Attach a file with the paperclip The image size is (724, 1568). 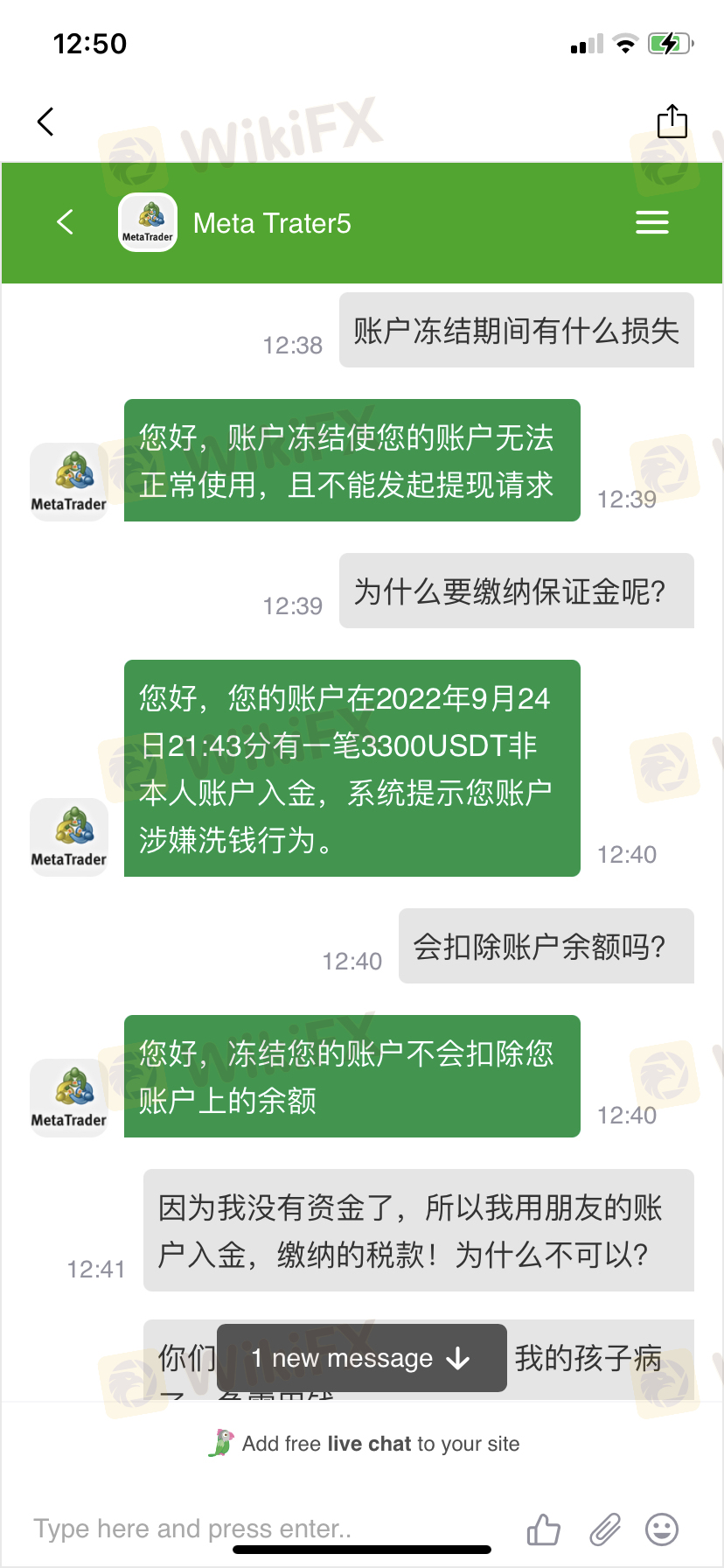pos(604,1529)
